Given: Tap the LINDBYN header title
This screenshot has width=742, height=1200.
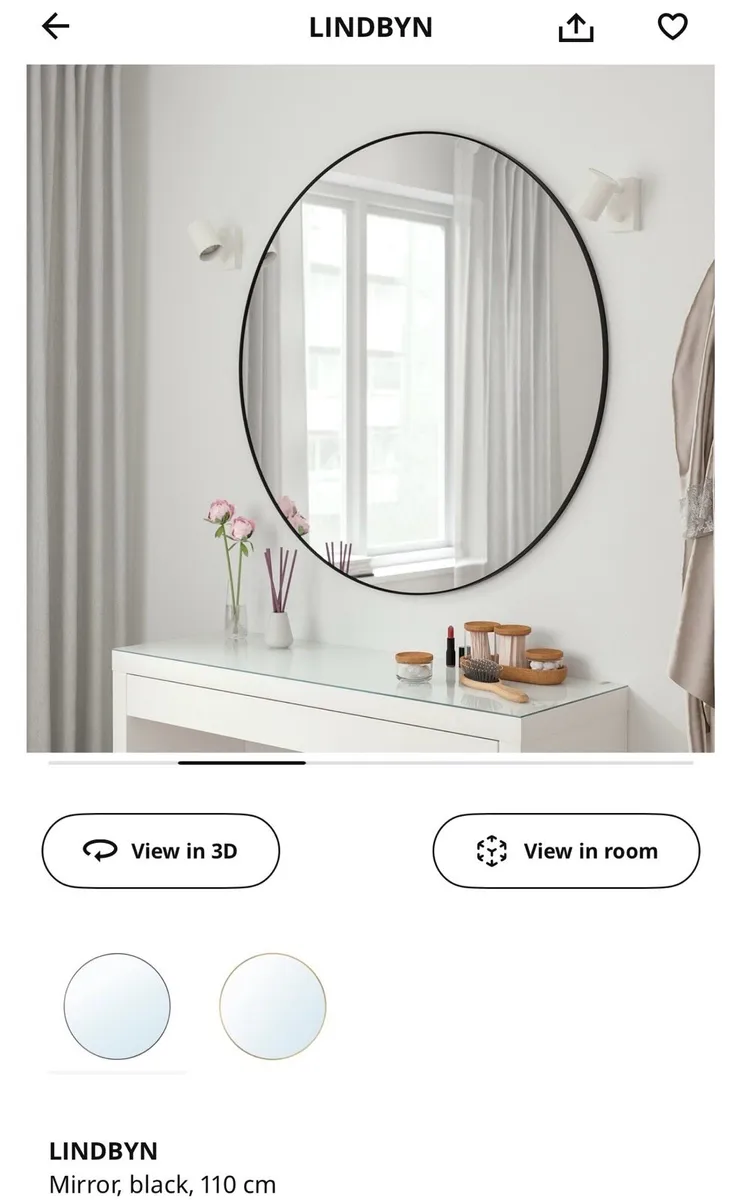Looking at the screenshot, I should pos(371,28).
